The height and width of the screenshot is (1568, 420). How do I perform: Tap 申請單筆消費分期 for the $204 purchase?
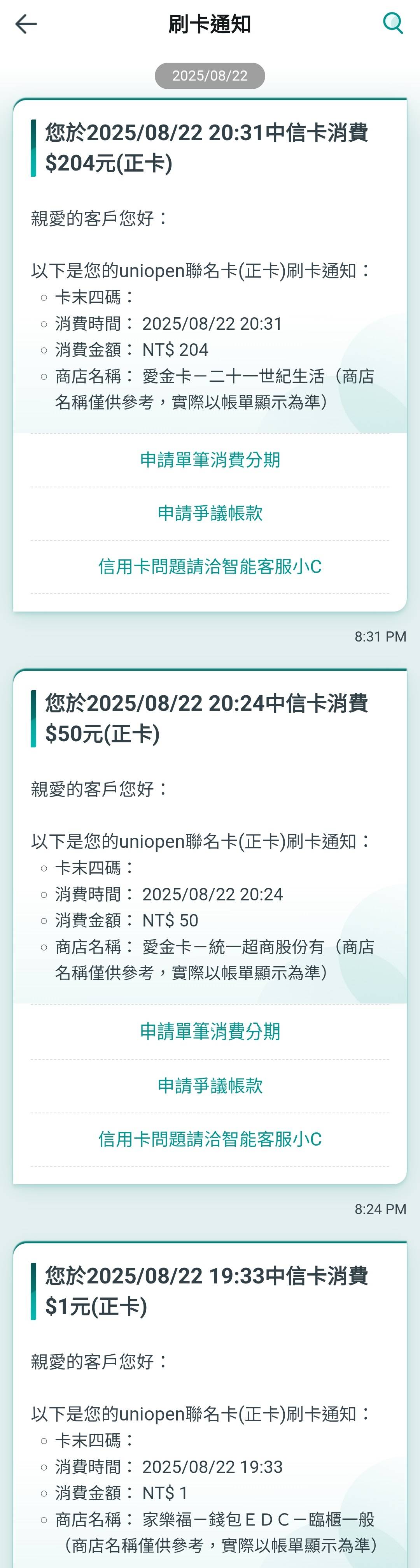(210, 460)
